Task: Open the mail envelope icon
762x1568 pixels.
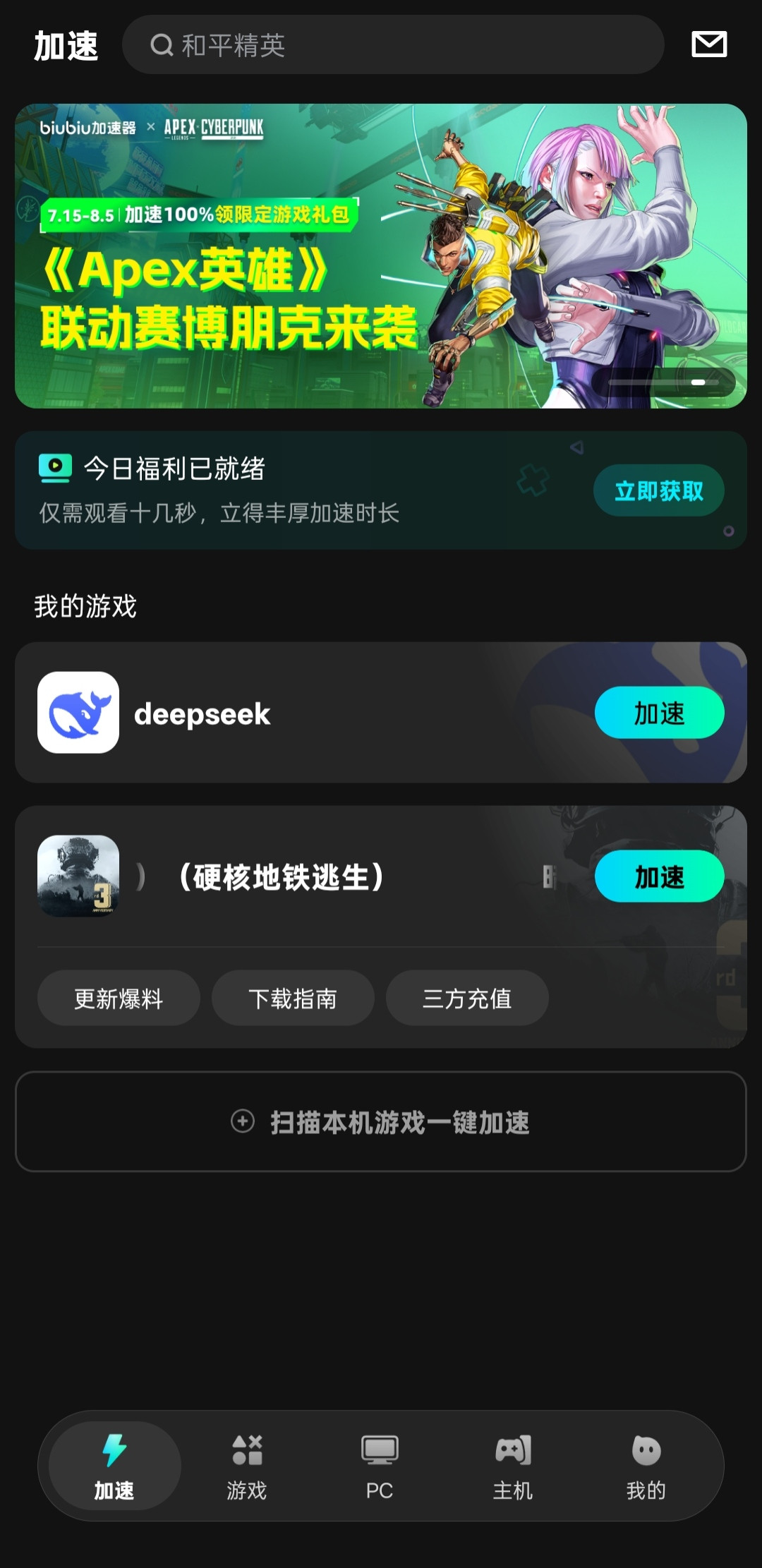Action: [709, 44]
